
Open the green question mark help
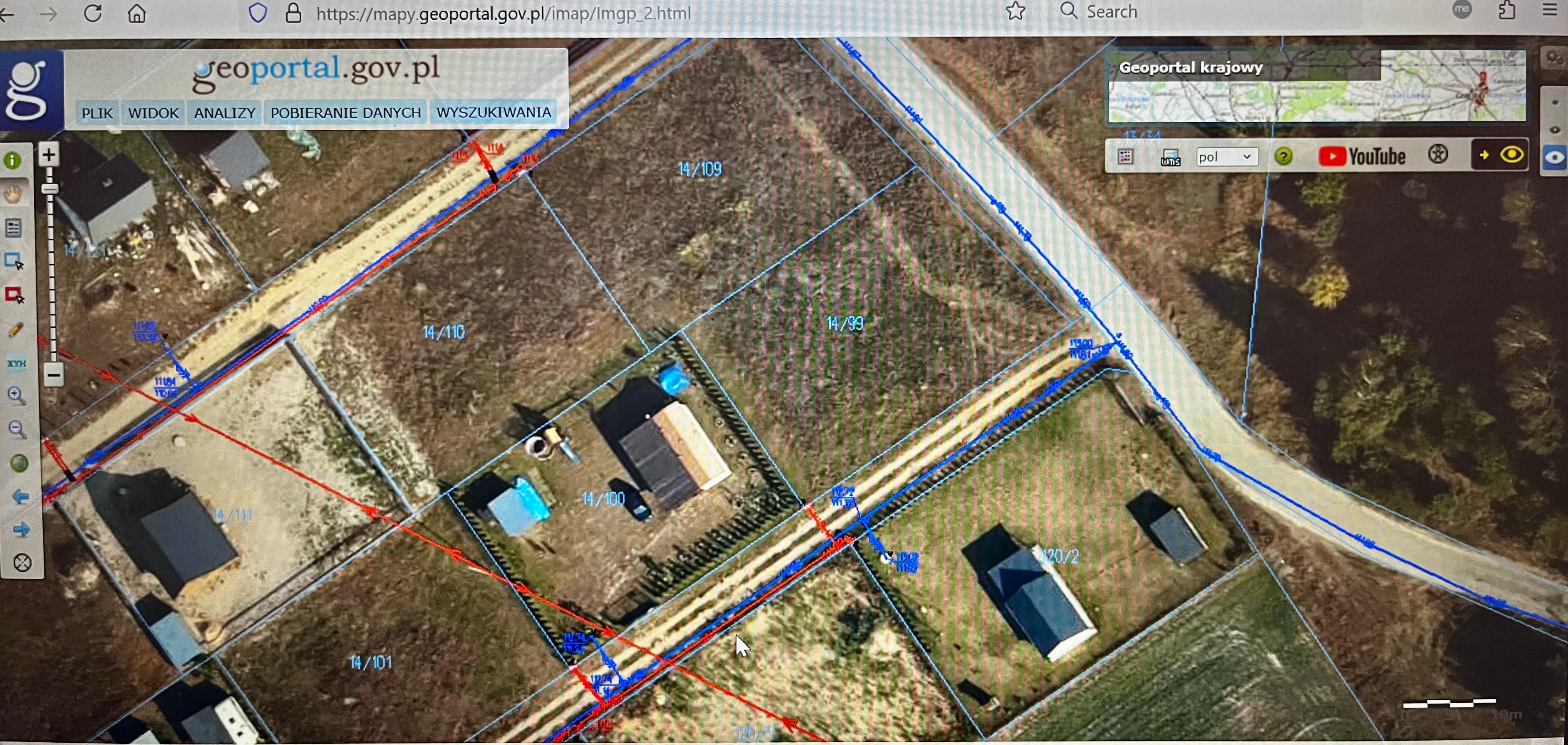[1283, 157]
